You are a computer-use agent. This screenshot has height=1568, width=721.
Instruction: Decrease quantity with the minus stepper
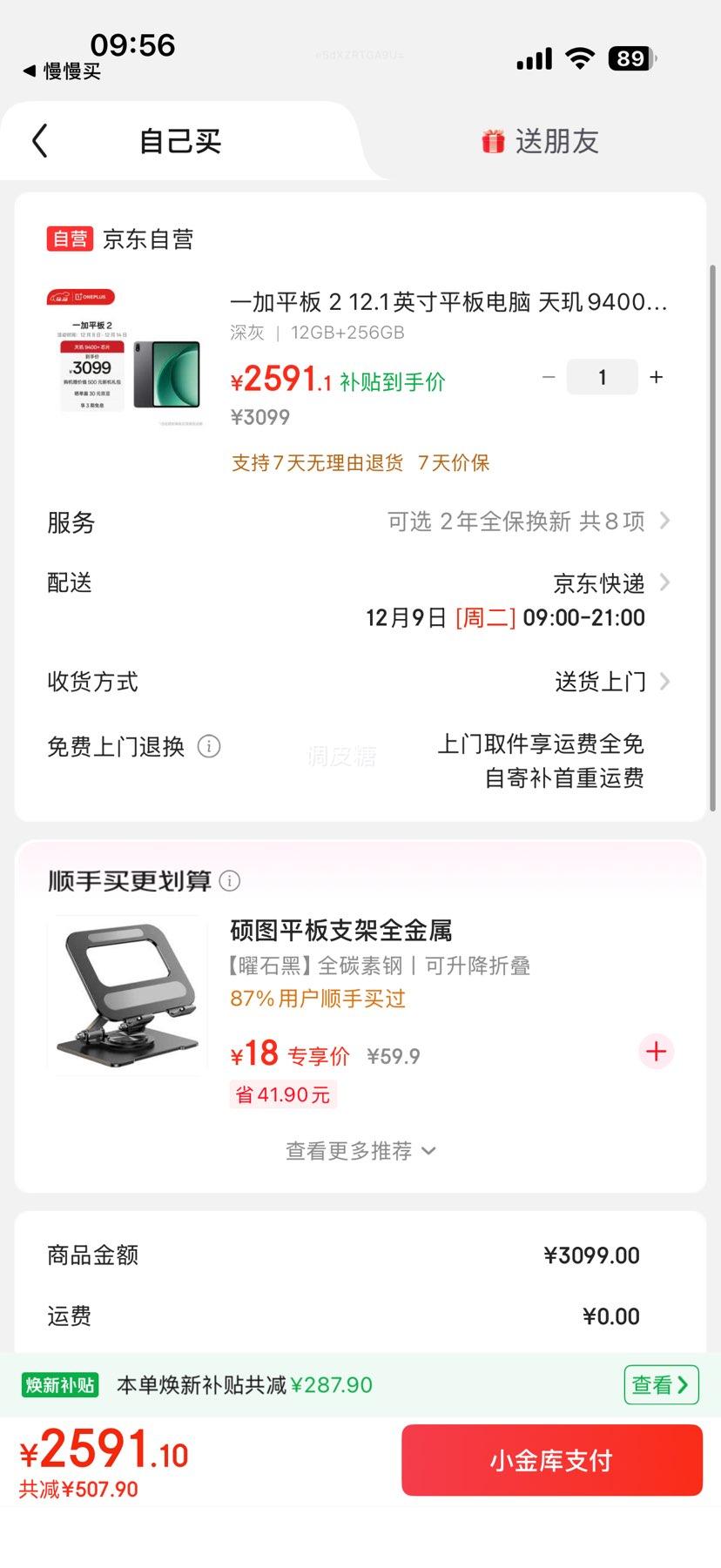pos(548,376)
